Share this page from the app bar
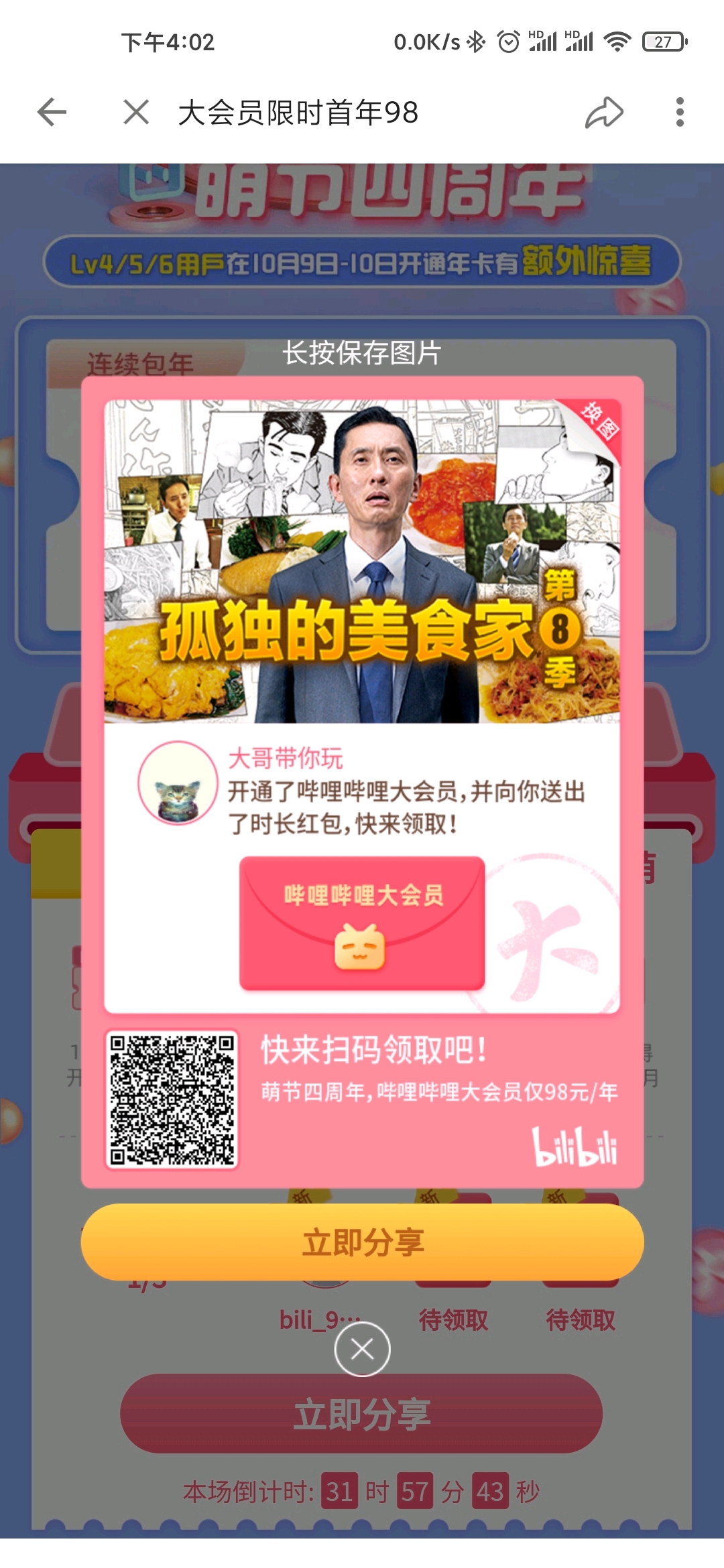This screenshot has width=724, height=1568. [x=604, y=112]
